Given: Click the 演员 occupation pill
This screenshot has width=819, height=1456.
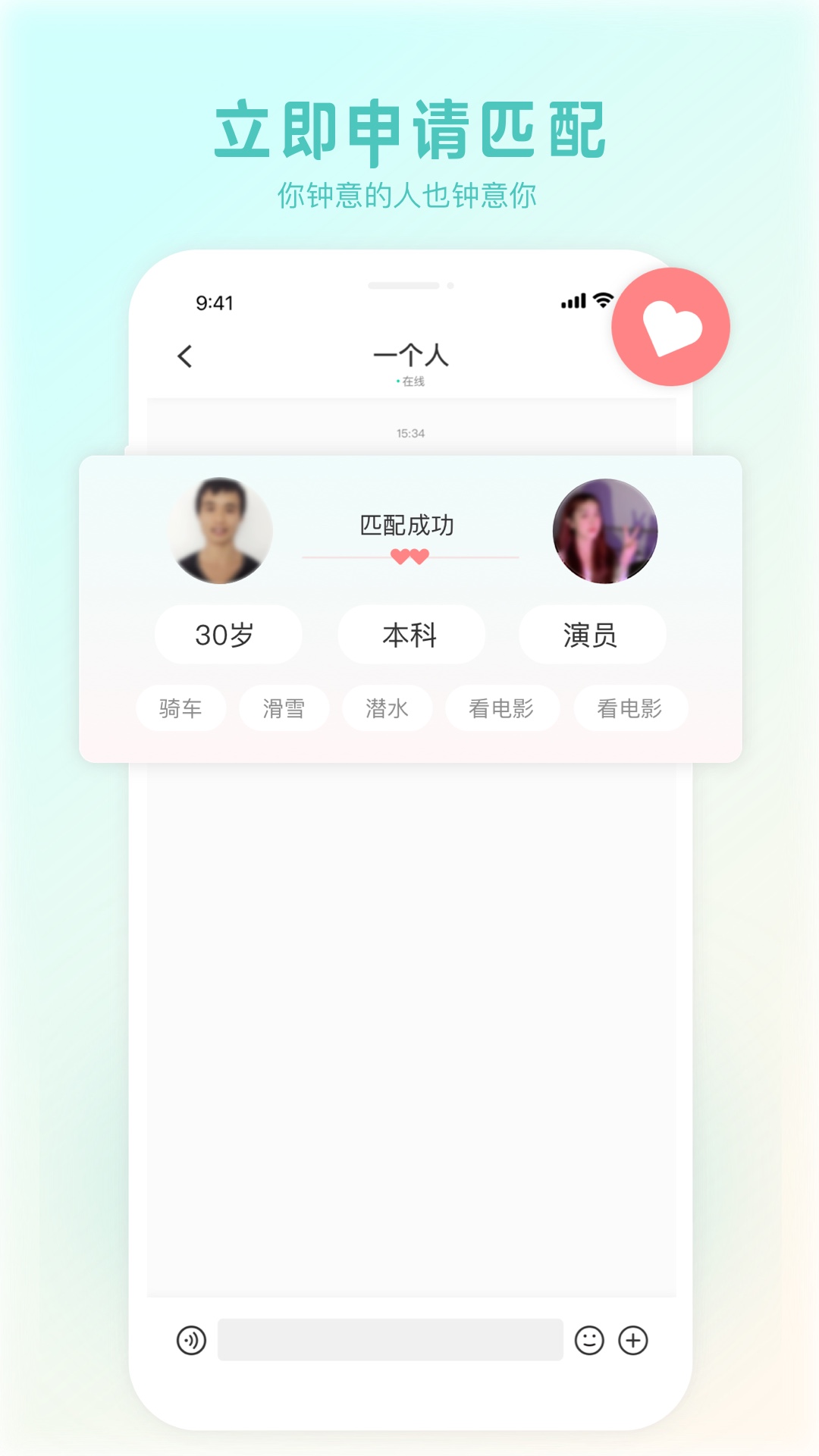Looking at the screenshot, I should point(592,635).
